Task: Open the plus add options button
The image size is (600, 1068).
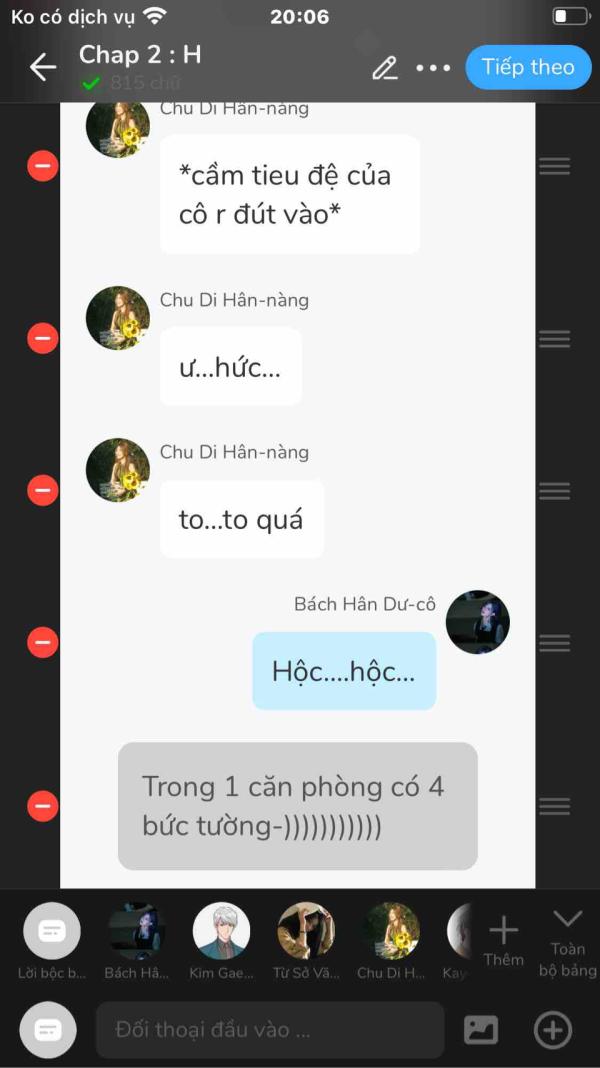Action: tap(553, 1029)
